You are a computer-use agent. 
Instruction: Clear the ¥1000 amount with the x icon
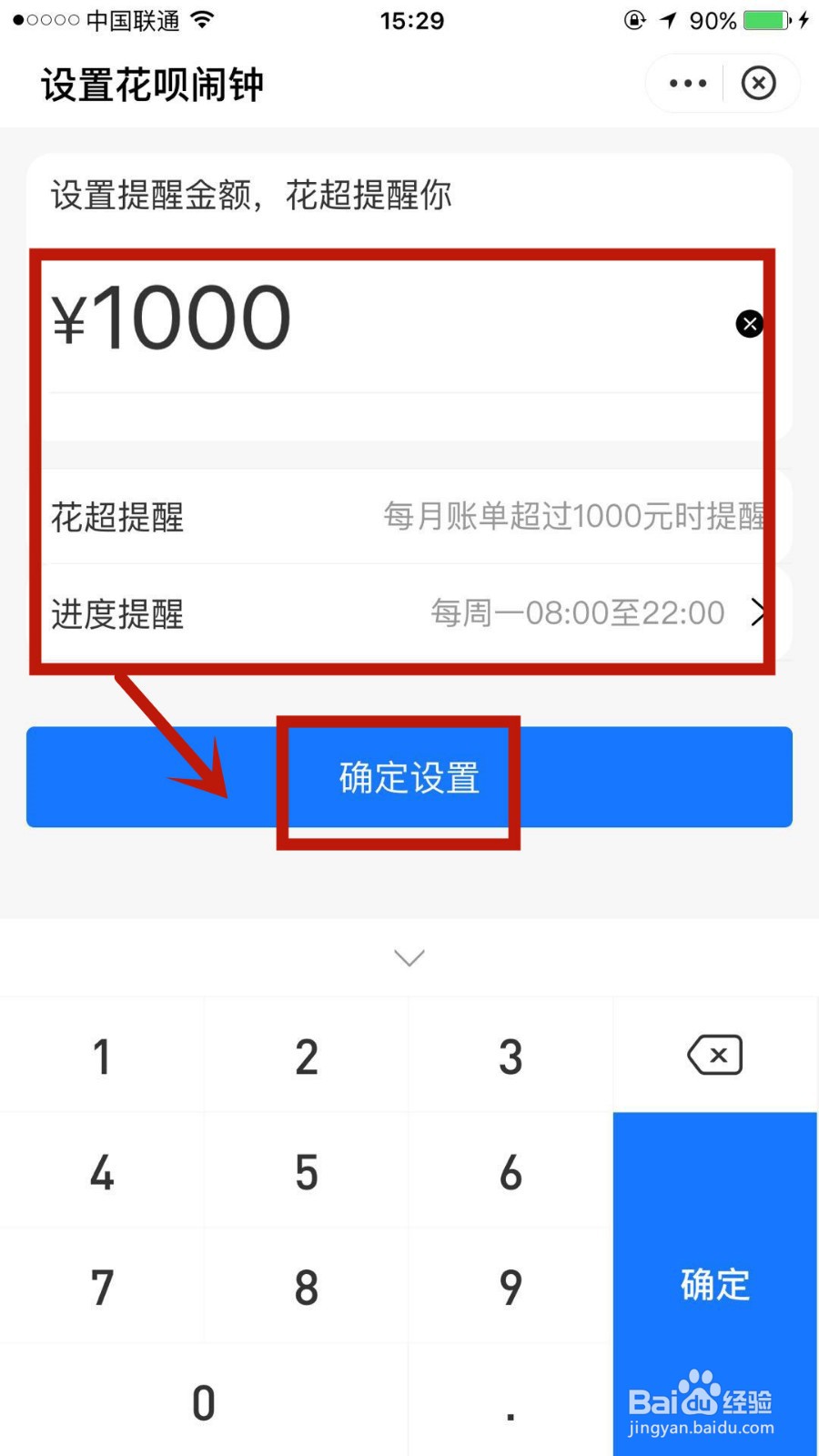point(749,324)
